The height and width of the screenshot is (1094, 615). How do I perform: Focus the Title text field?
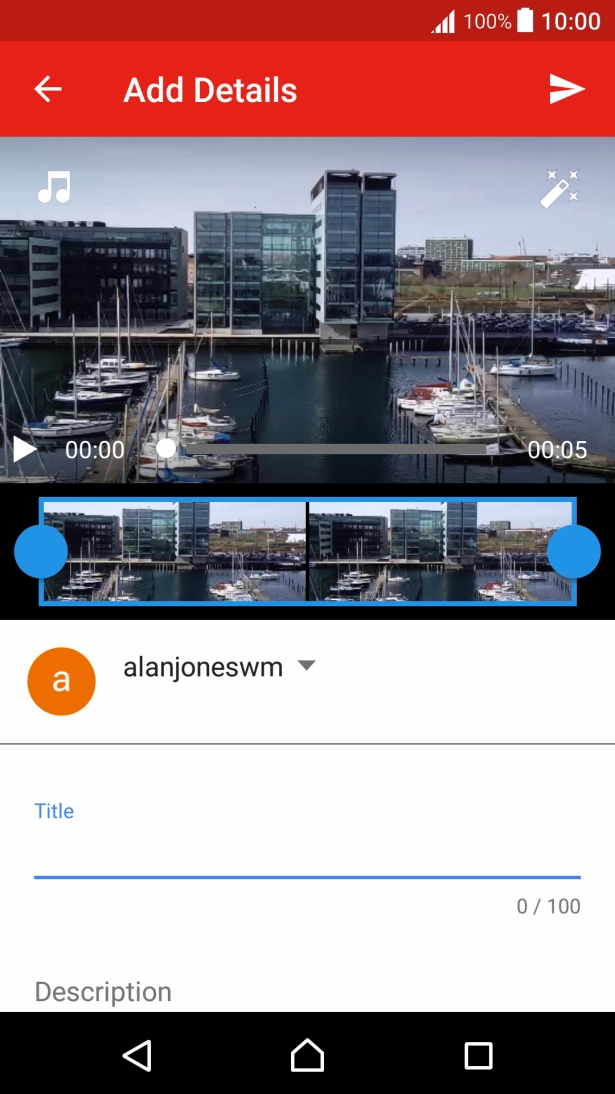tap(307, 856)
